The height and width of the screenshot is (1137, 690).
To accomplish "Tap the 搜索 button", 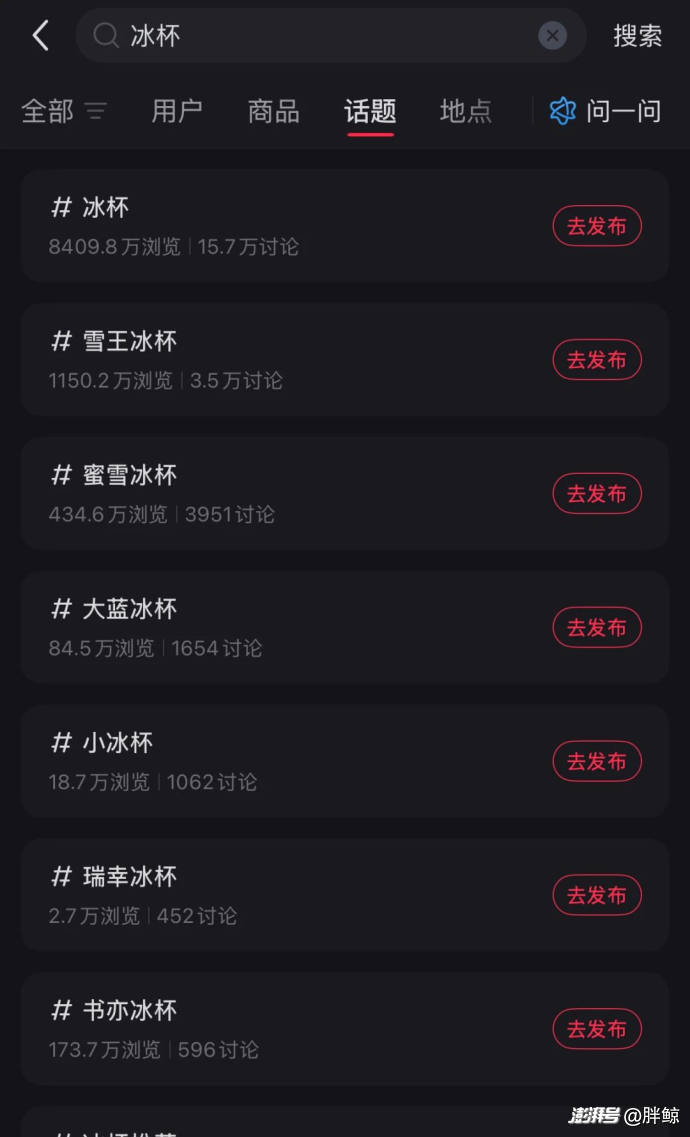I will pos(637,36).
